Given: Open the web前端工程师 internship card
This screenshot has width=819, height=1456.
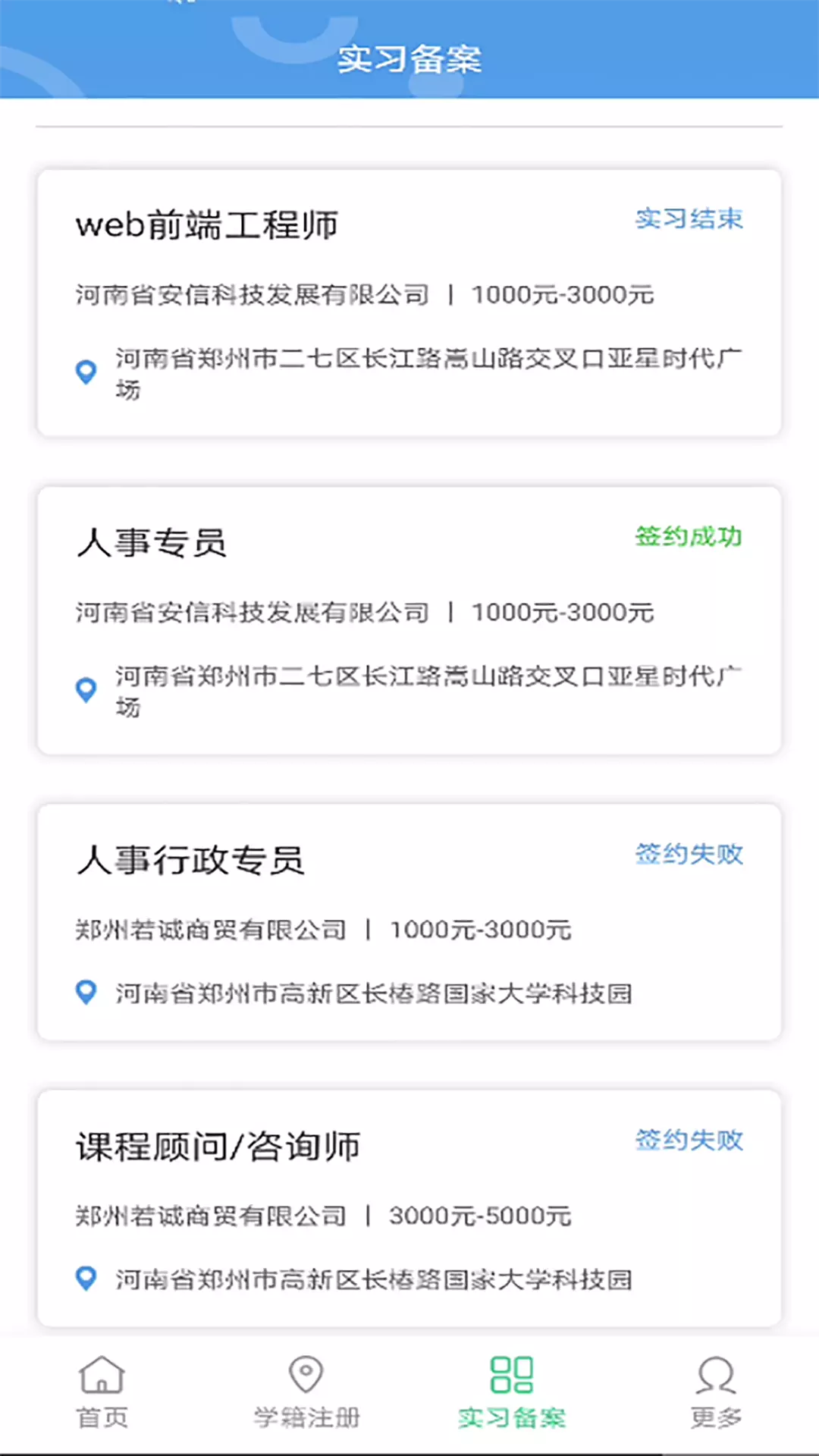Looking at the screenshot, I should pos(409,303).
